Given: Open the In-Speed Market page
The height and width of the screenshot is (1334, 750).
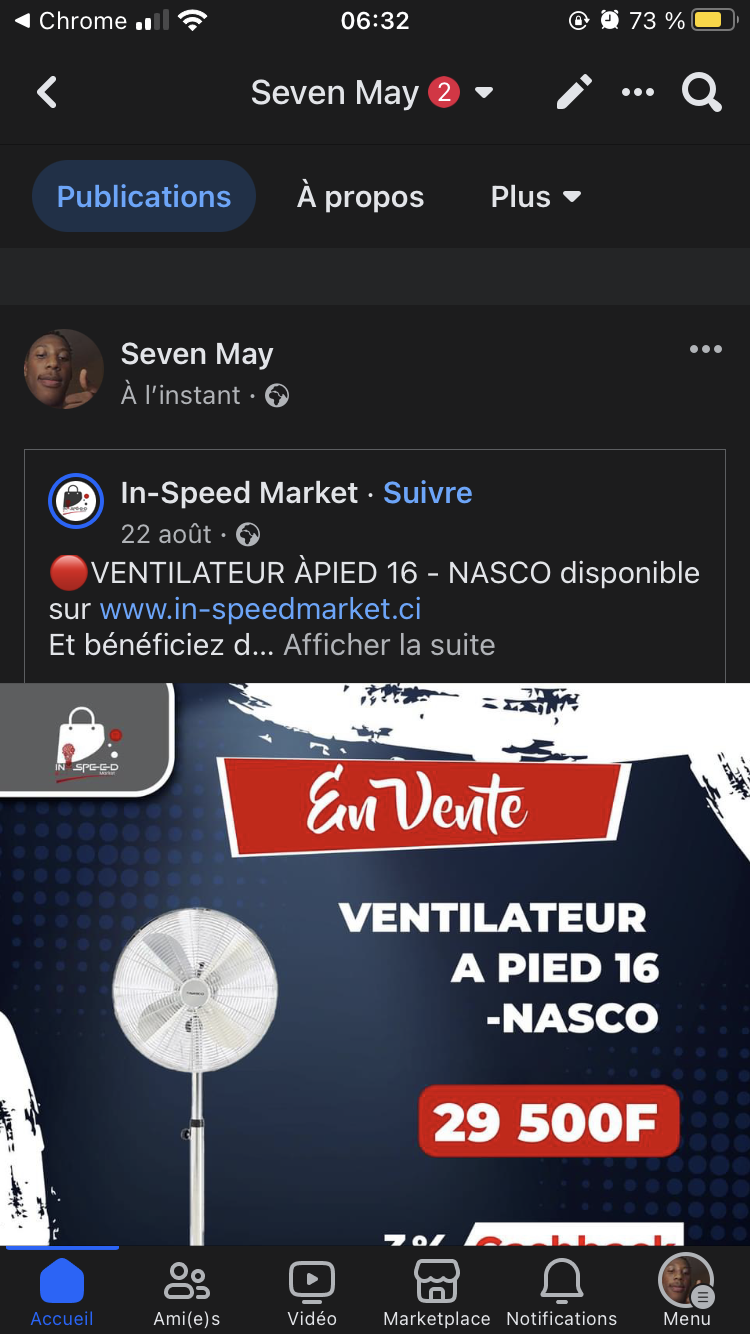Looking at the screenshot, I should point(239,493).
